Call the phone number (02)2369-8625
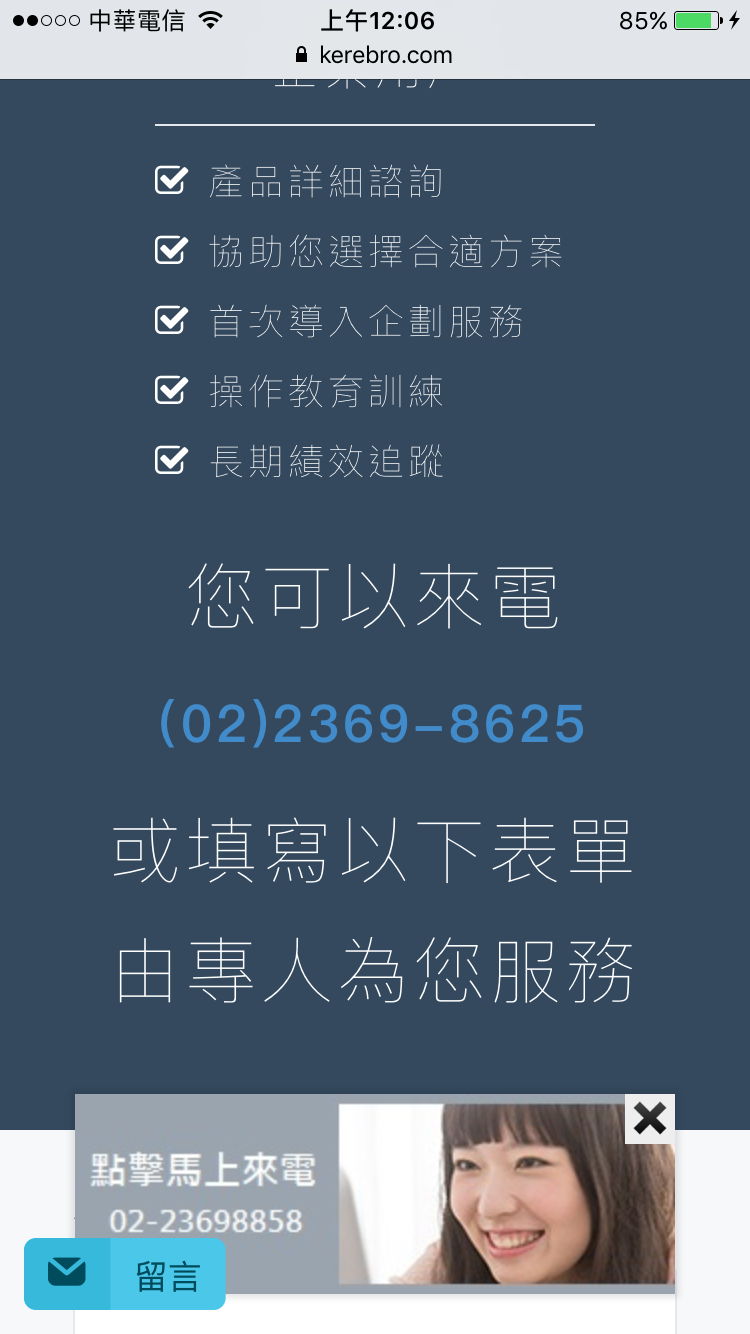 point(373,724)
